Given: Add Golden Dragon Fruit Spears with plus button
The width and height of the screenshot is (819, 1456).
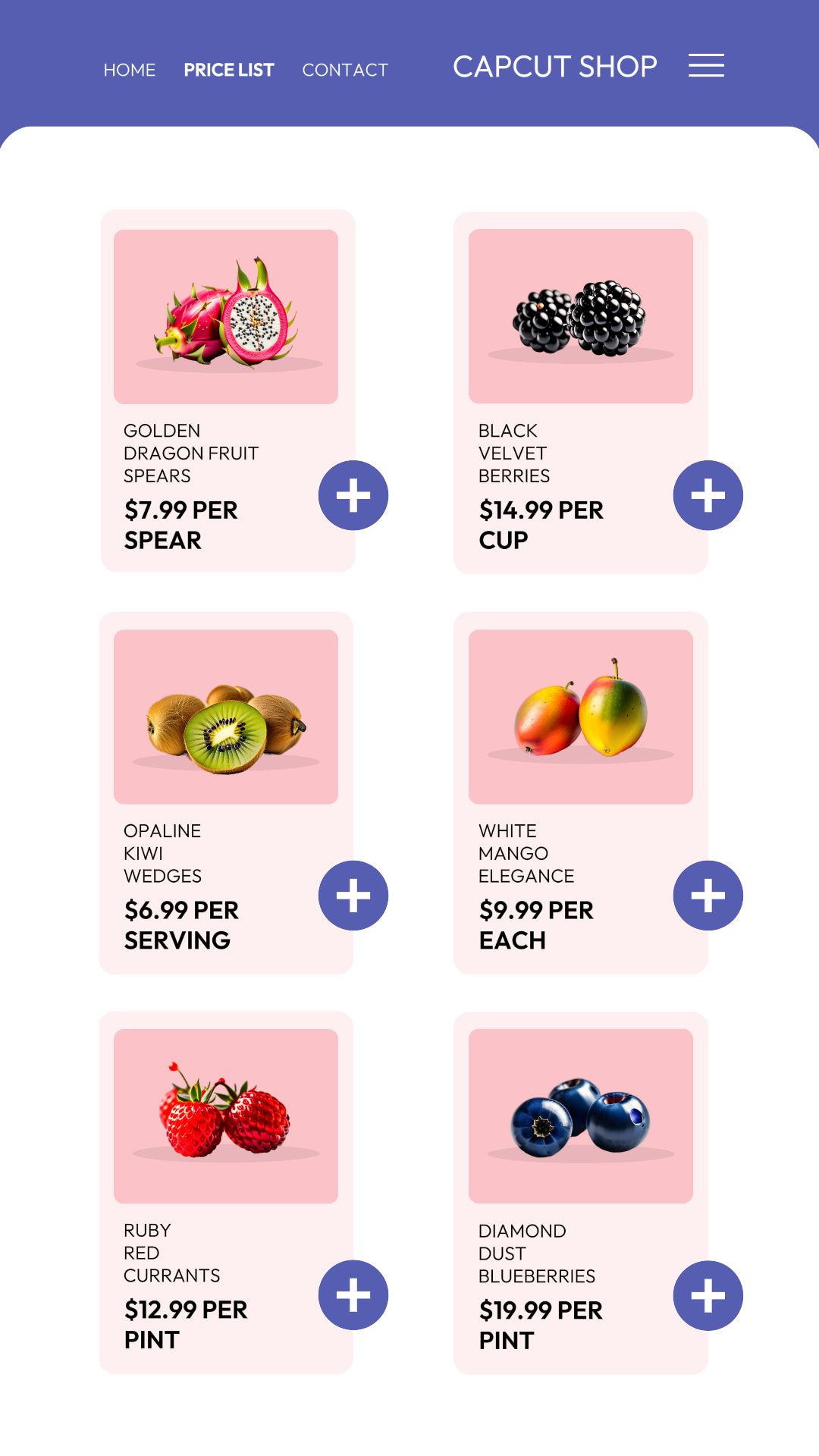Looking at the screenshot, I should click(x=353, y=495).
